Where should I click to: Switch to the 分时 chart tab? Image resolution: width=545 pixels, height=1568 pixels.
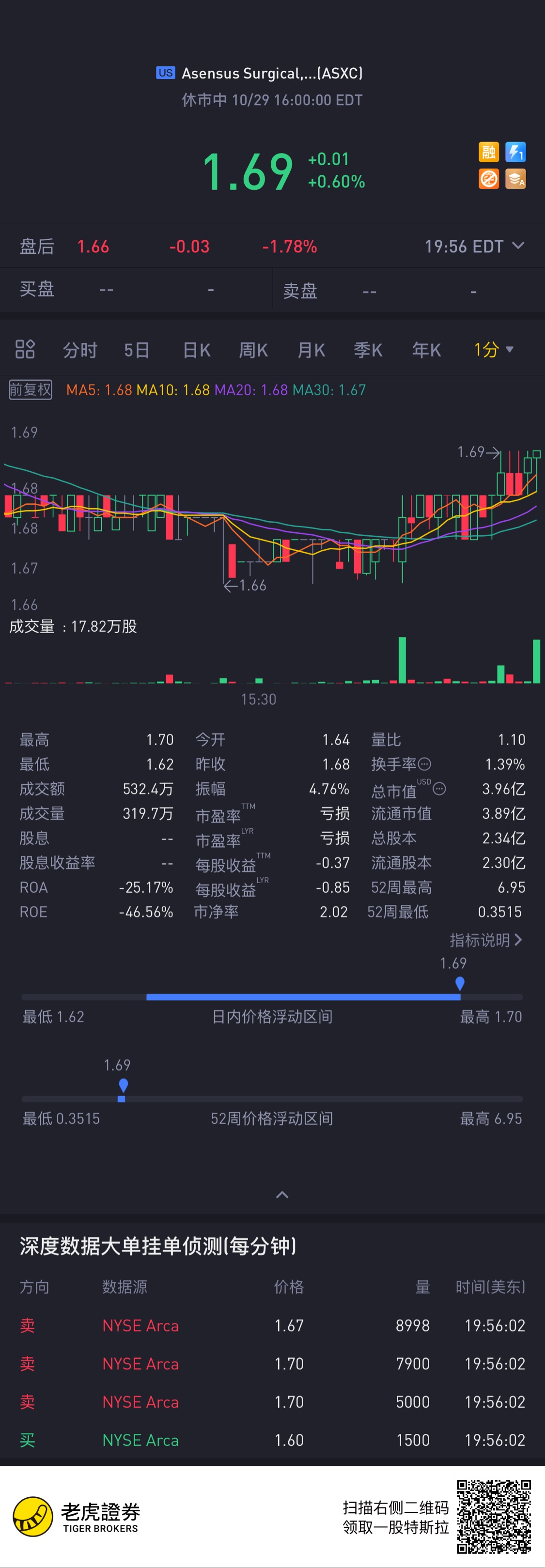80,350
